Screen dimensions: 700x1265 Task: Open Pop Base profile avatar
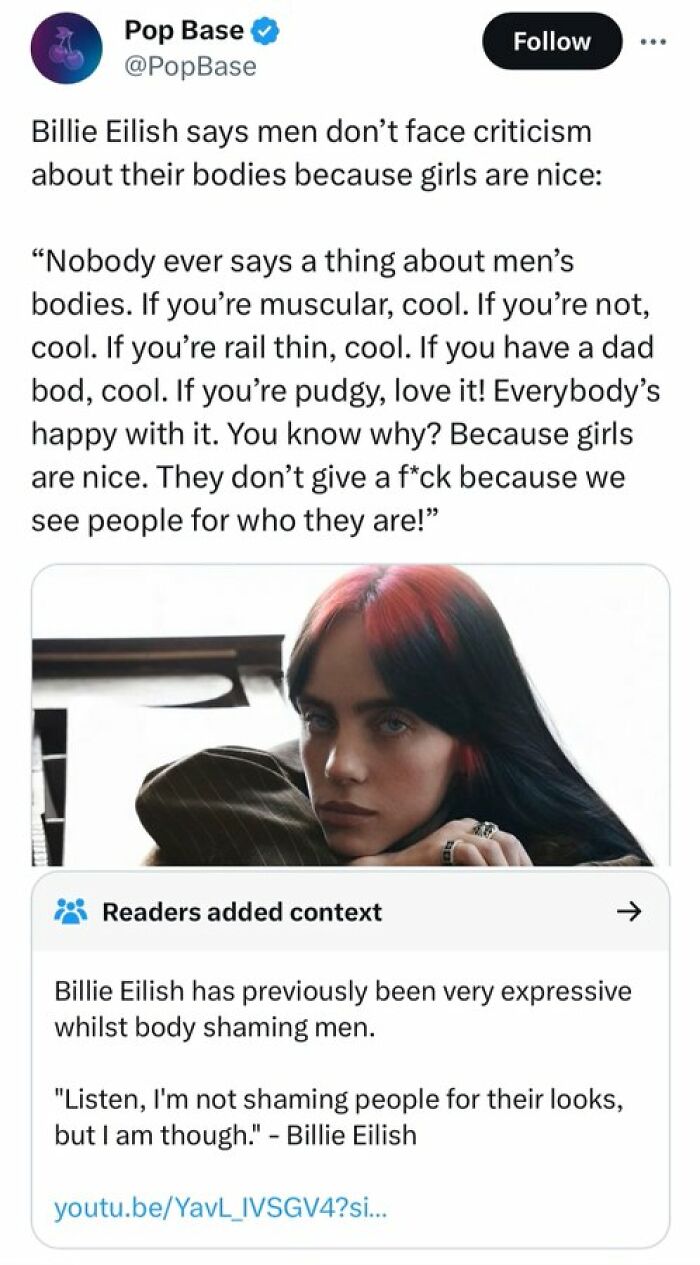pyautogui.click(x=66, y=50)
